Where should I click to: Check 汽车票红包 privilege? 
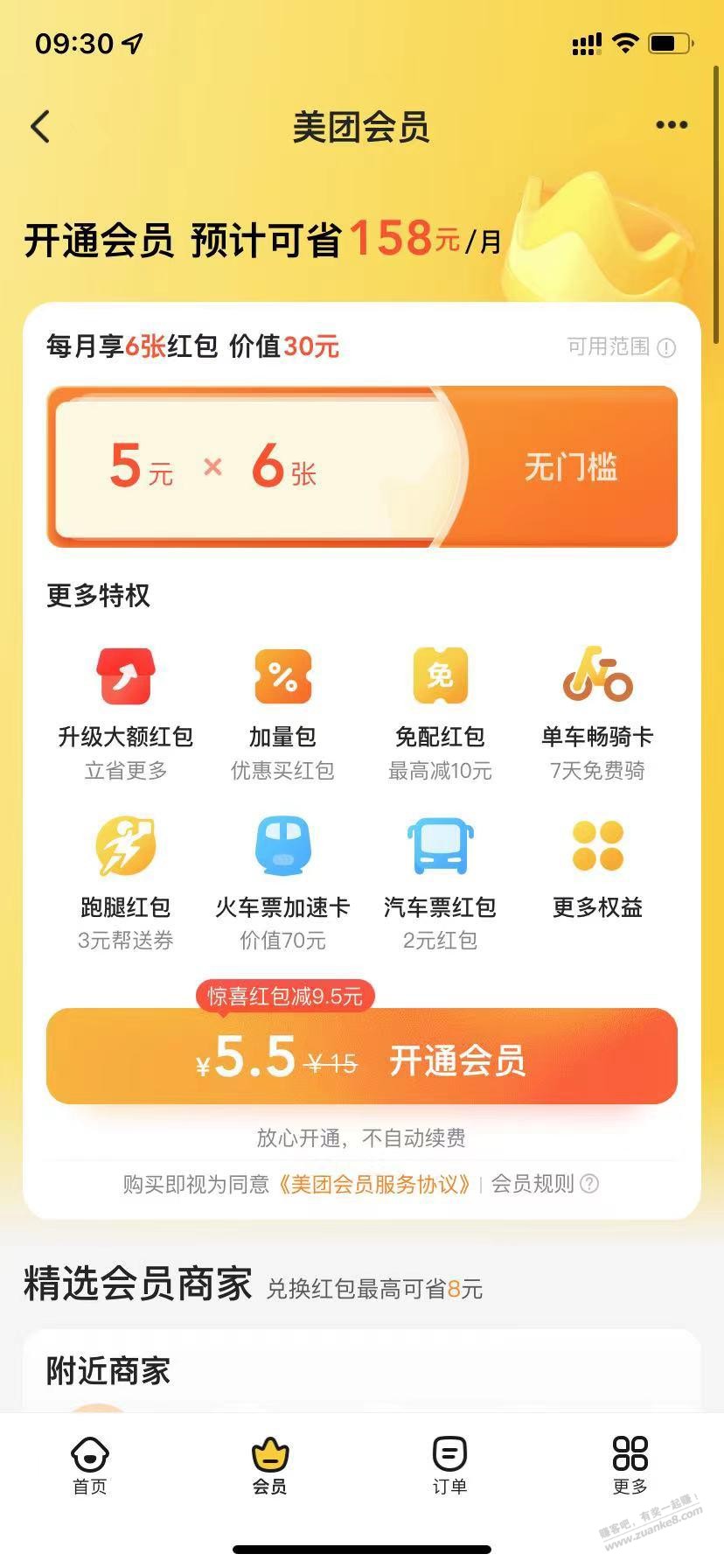pyautogui.click(x=440, y=880)
